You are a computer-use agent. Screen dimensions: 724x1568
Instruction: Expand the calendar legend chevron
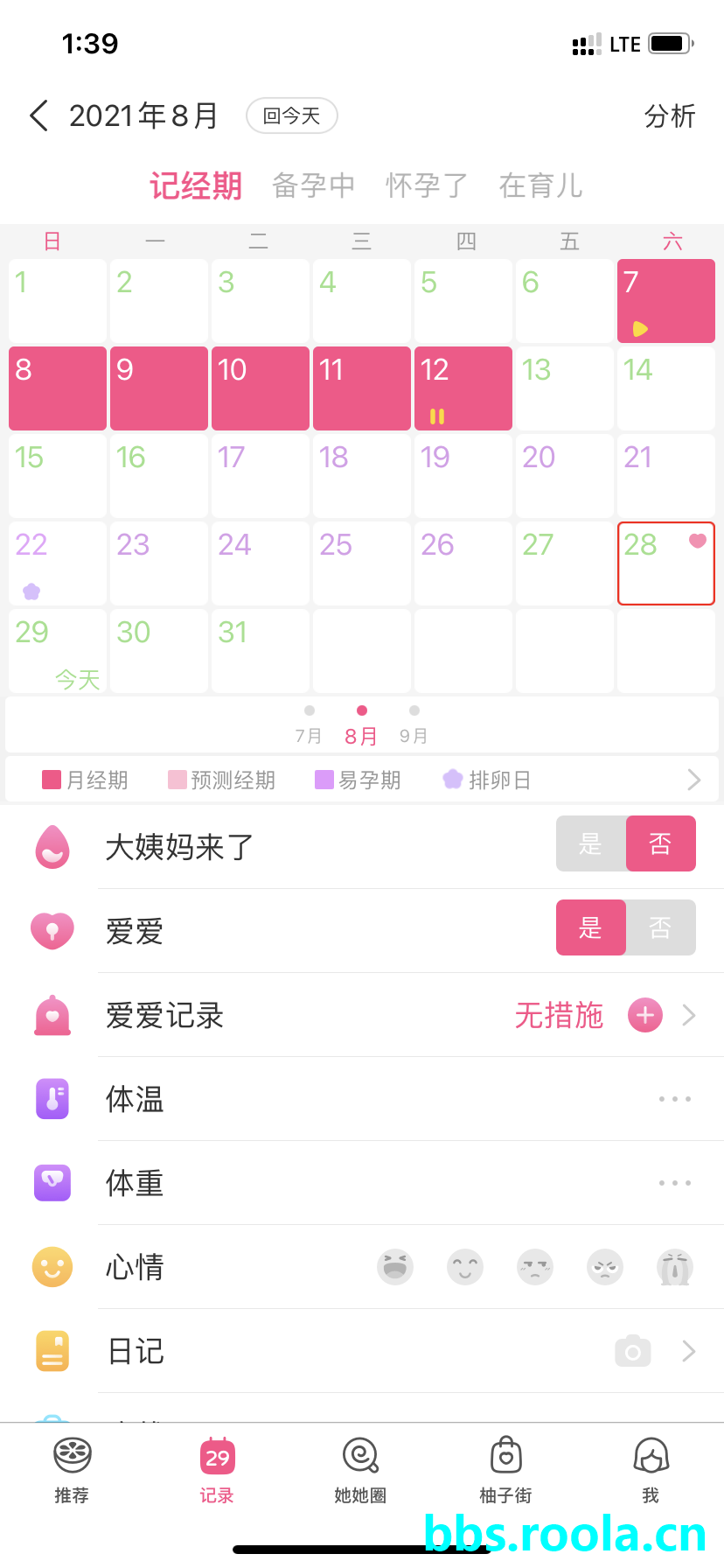[693, 780]
